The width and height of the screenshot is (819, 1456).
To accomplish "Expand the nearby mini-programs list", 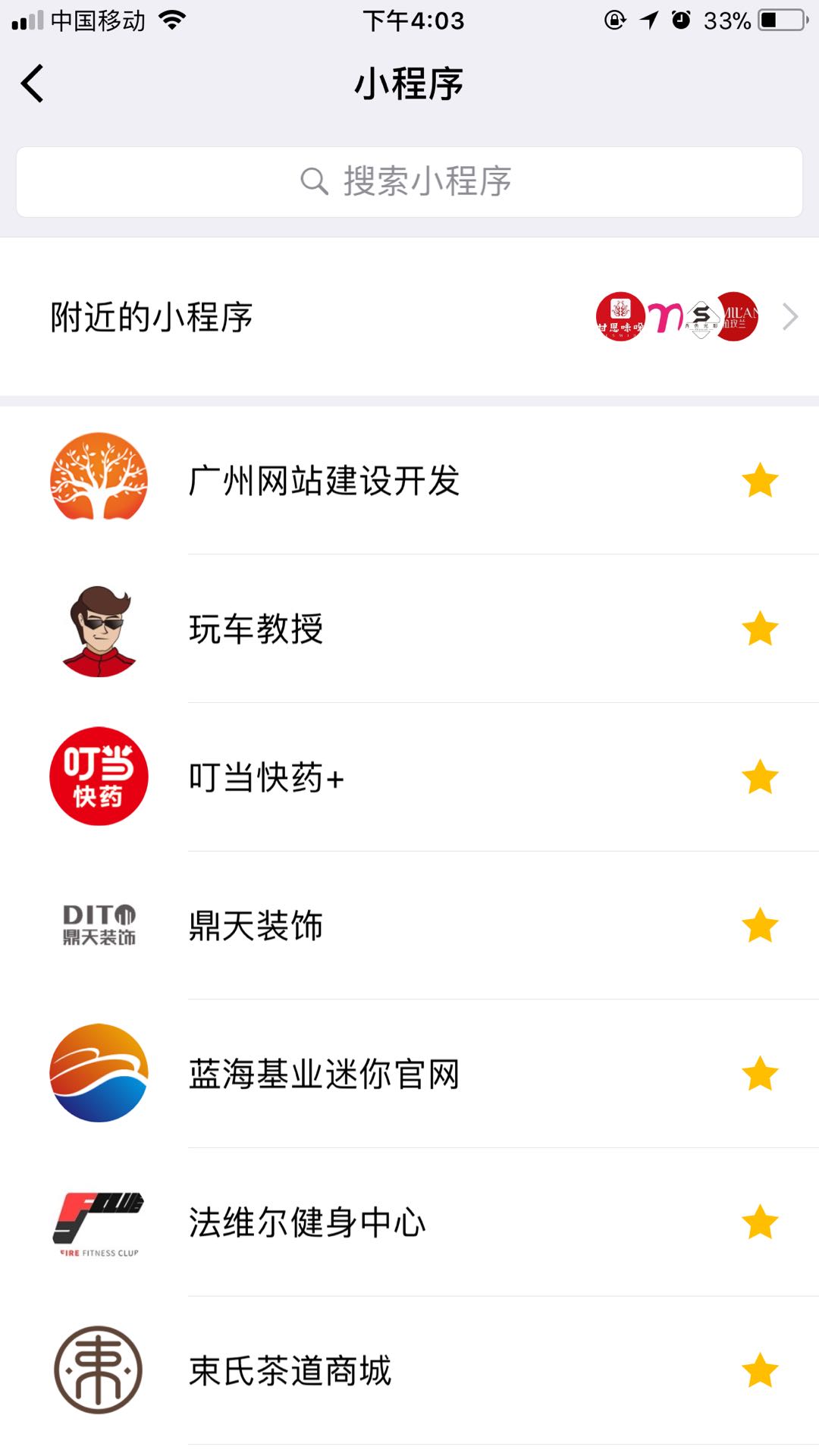I will (792, 315).
